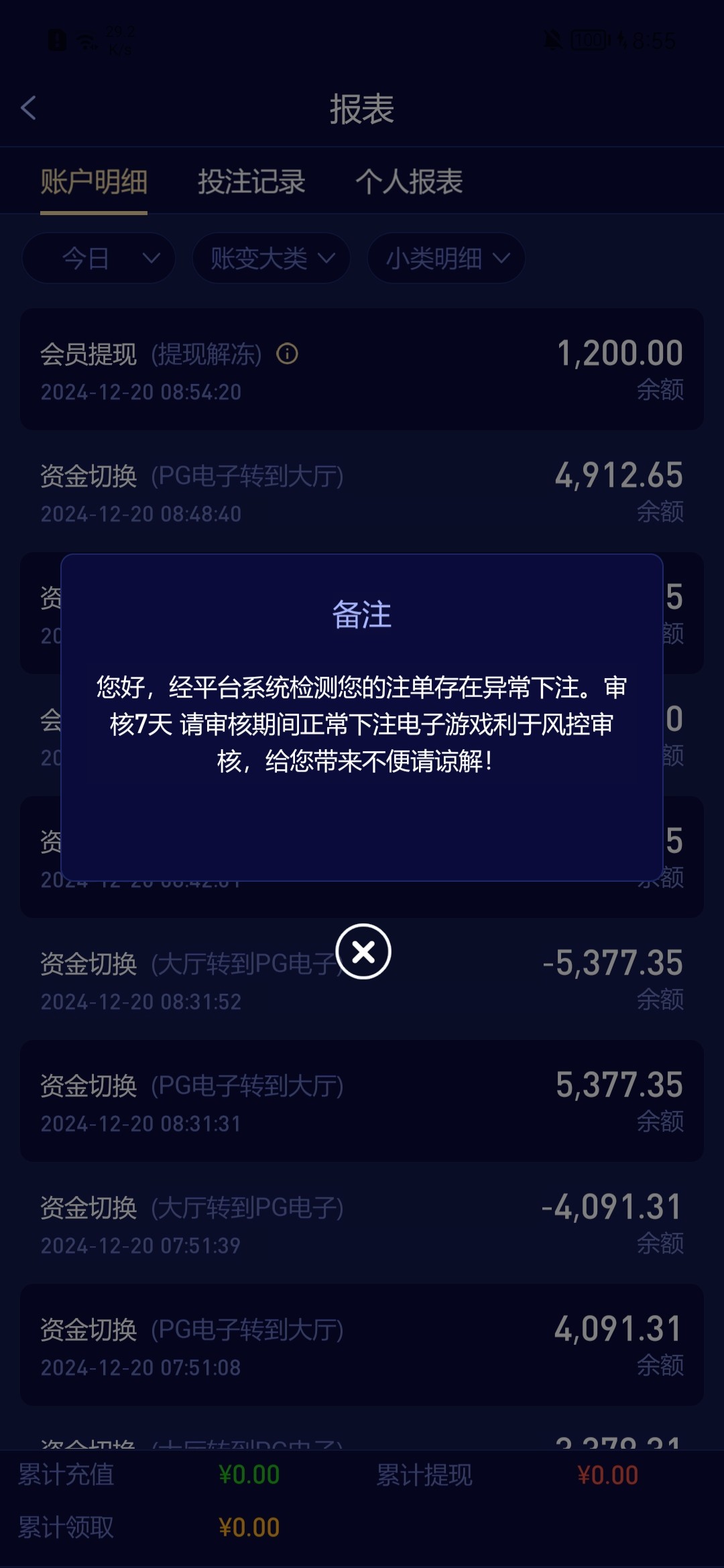Go back using the top-left arrow

(x=29, y=108)
